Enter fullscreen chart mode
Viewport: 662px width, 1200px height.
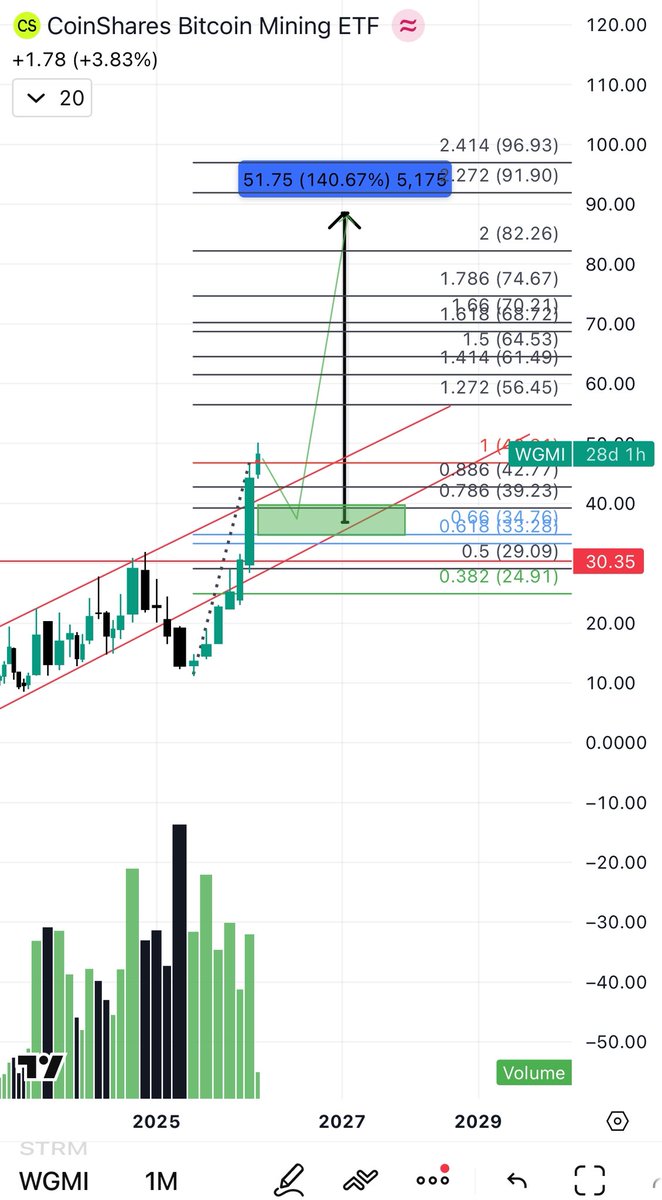click(x=590, y=1180)
